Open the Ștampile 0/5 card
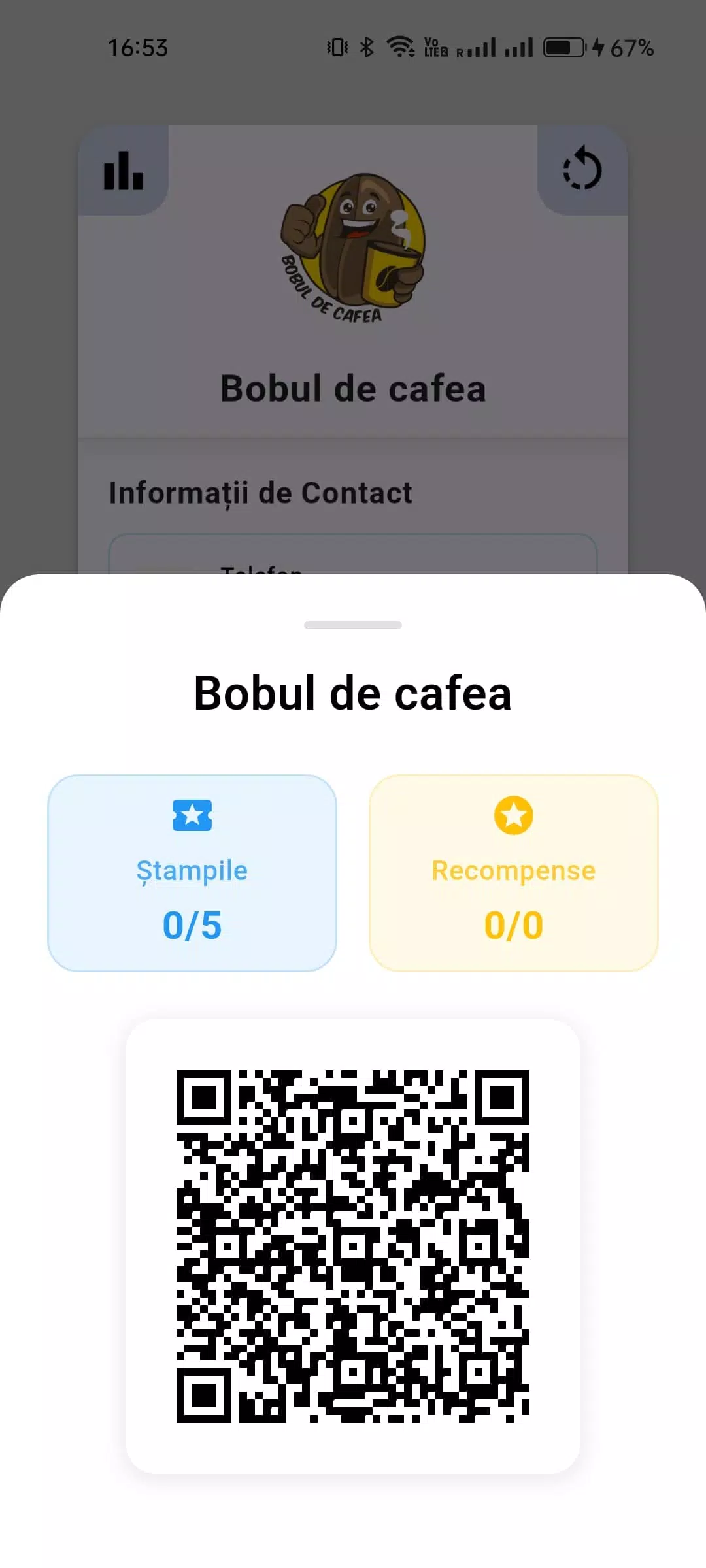Image resolution: width=706 pixels, height=1568 pixels. click(x=192, y=873)
